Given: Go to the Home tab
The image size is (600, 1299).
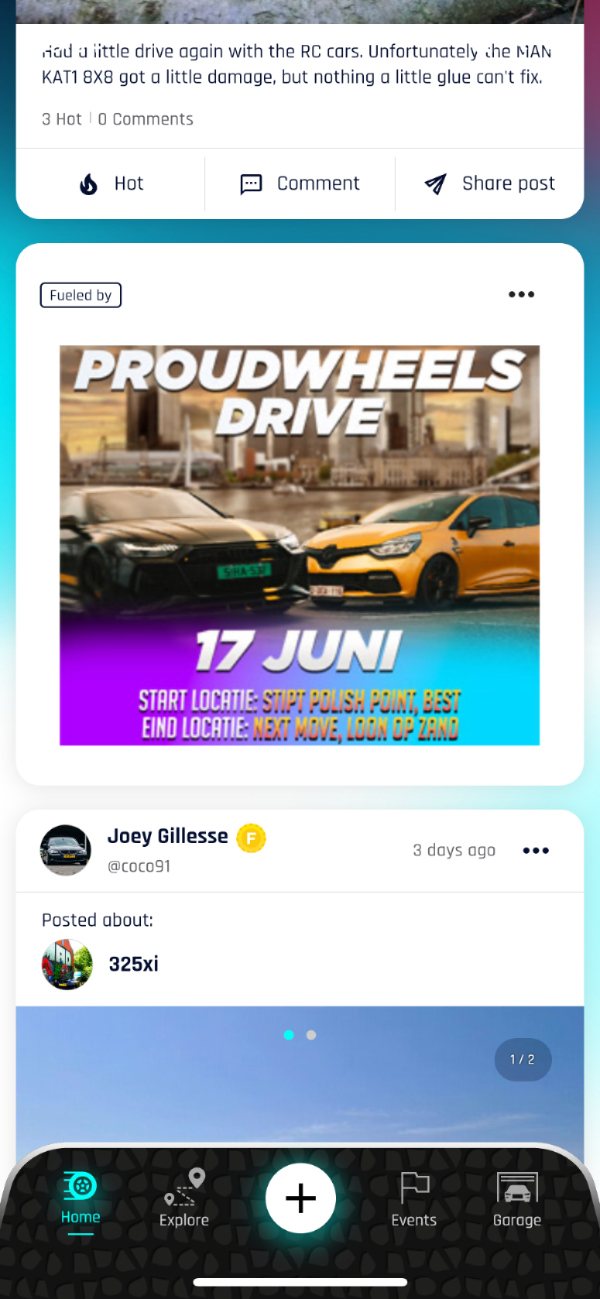Looking at the screenshot, I should pos(80,1198).
